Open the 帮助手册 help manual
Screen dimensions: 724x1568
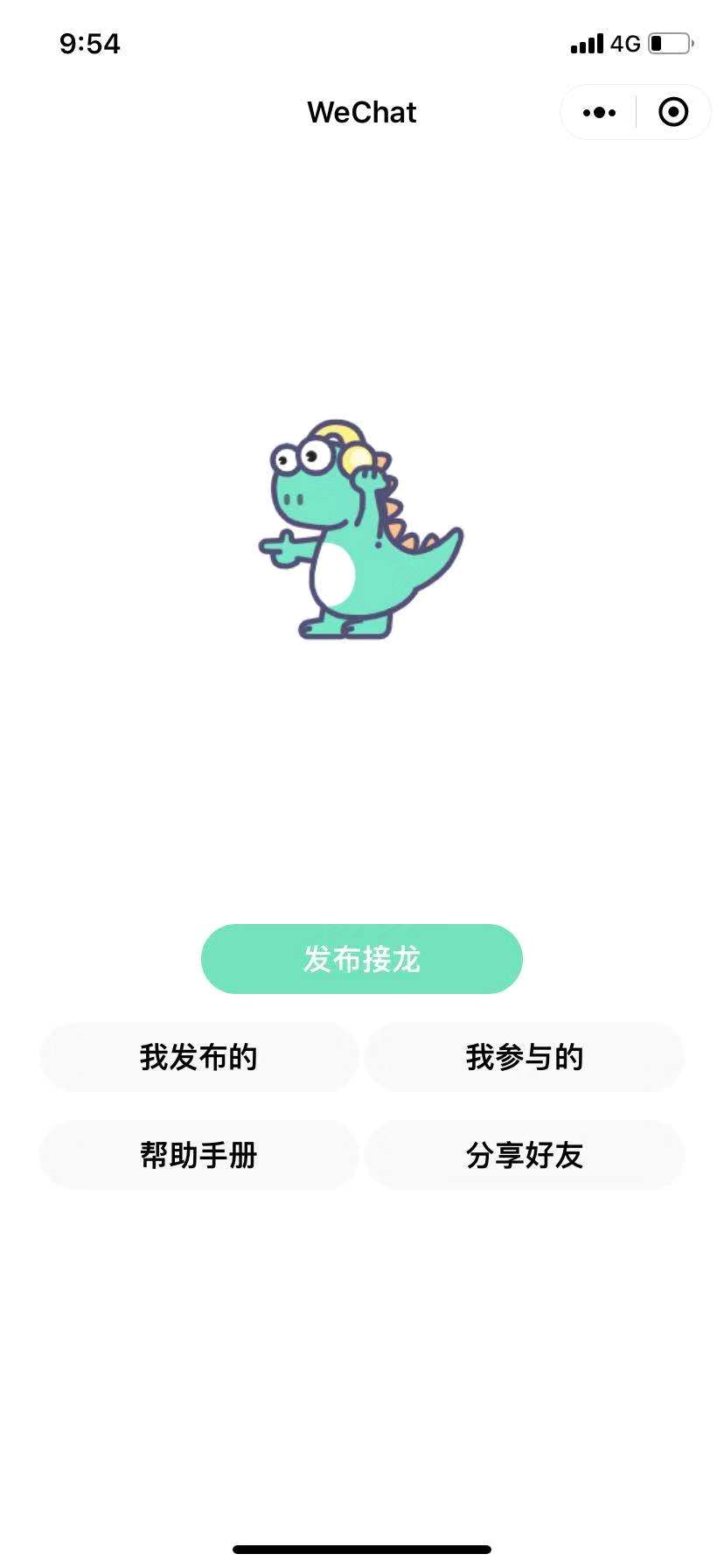(198, 1155)
